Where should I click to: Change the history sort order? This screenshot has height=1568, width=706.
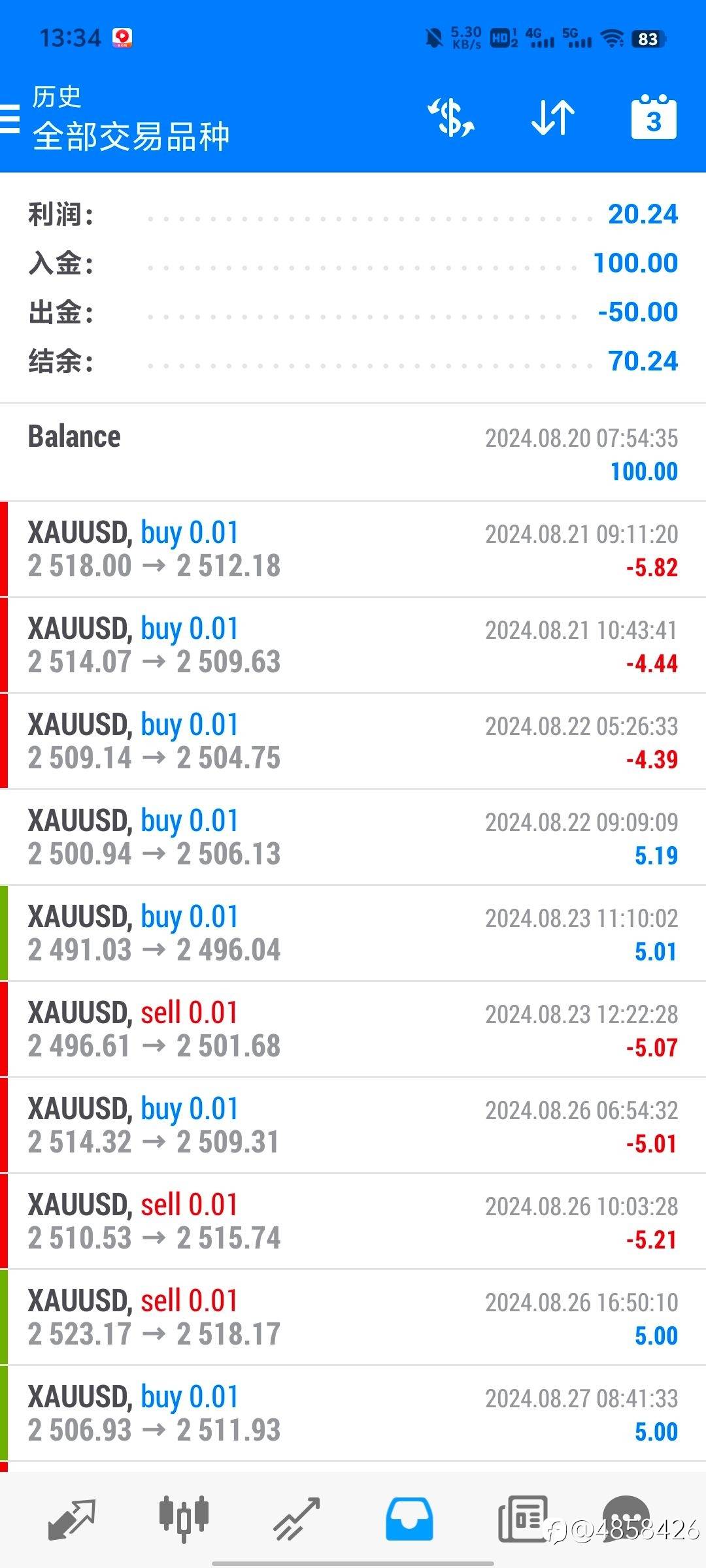point(553,118)
